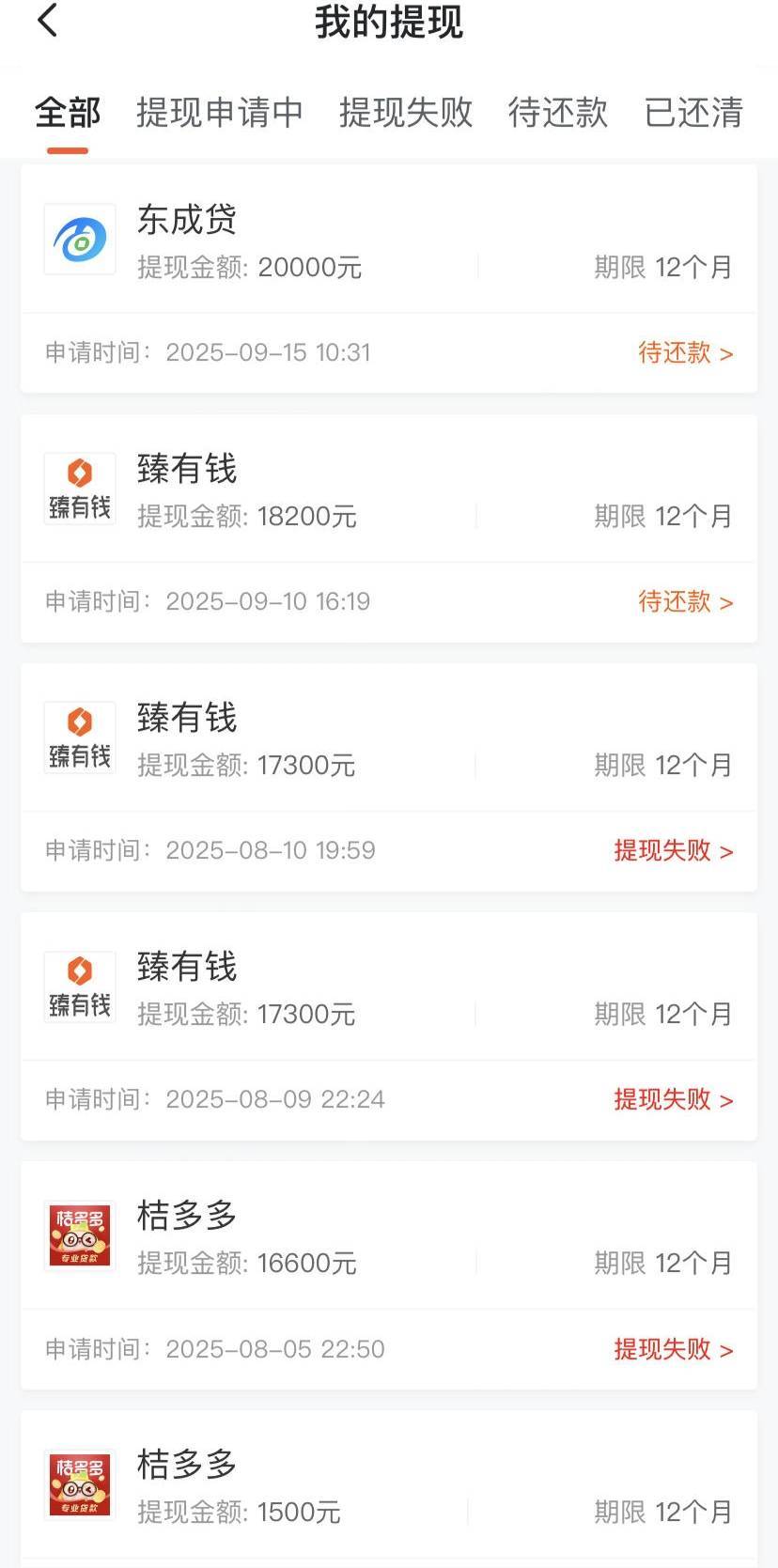
Task: Open the 待还款 tab
Action: (558, 113)
